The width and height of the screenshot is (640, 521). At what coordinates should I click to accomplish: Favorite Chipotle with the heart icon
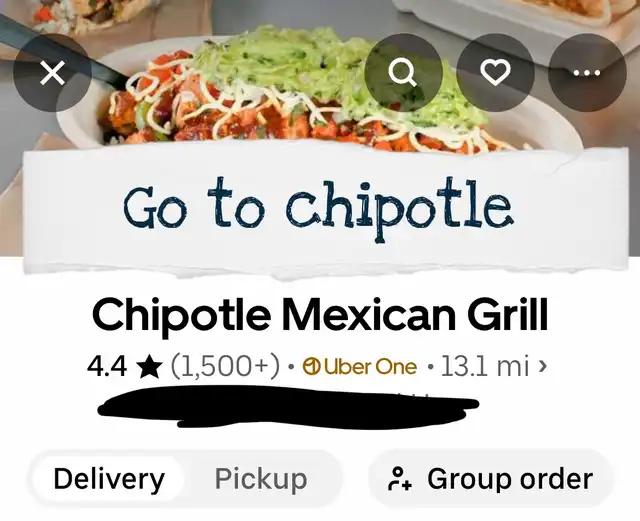[x=495, y=72]
